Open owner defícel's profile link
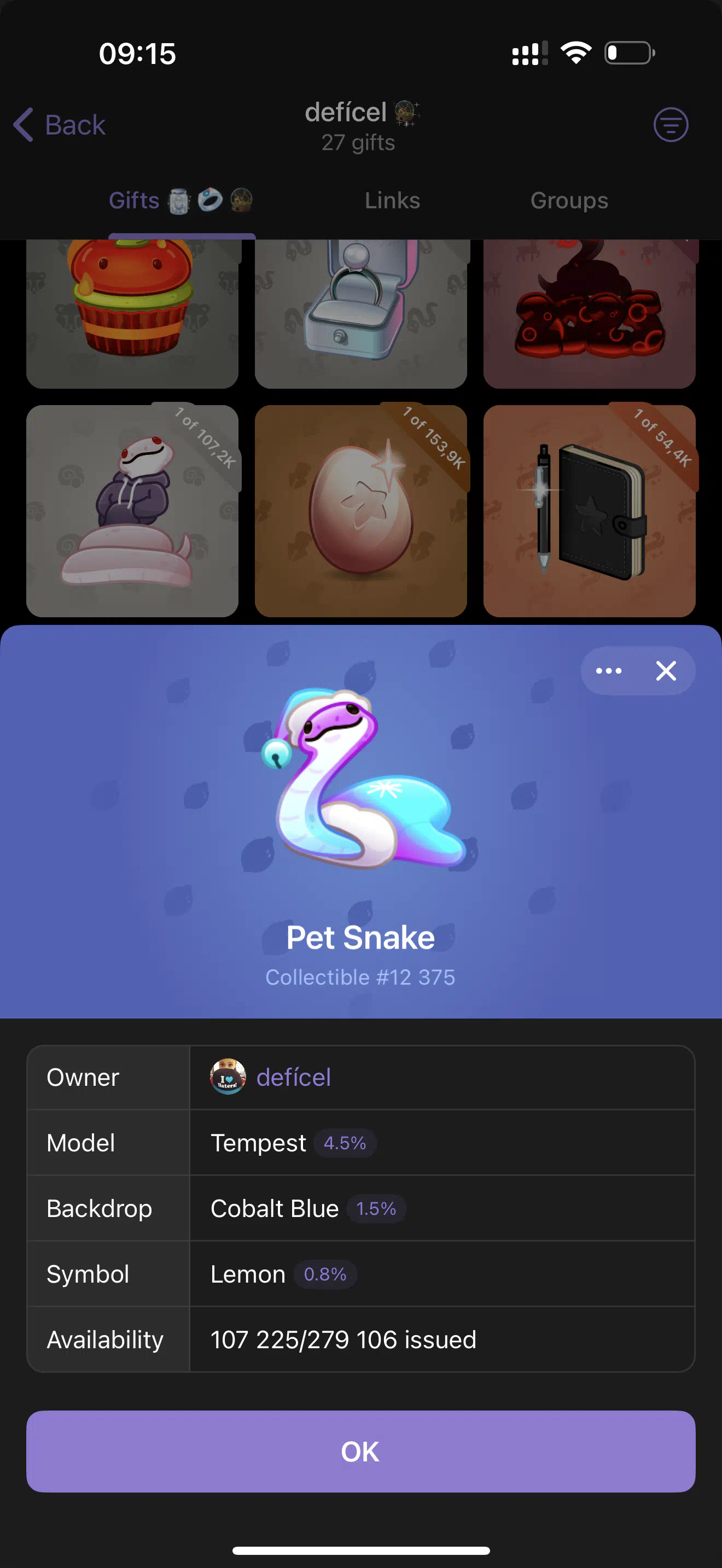 point(293,1077)
